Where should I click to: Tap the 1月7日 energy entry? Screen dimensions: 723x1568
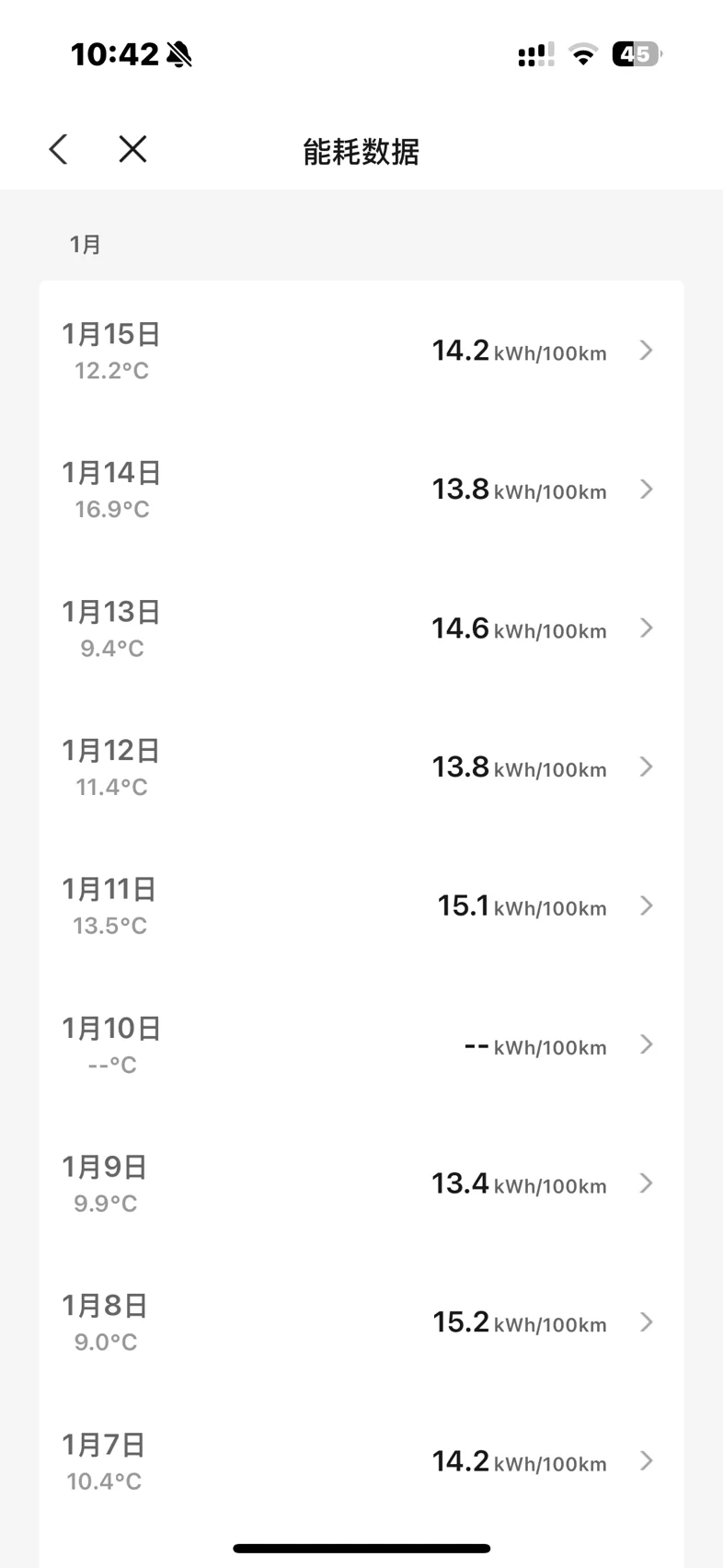pos(361,1461)
